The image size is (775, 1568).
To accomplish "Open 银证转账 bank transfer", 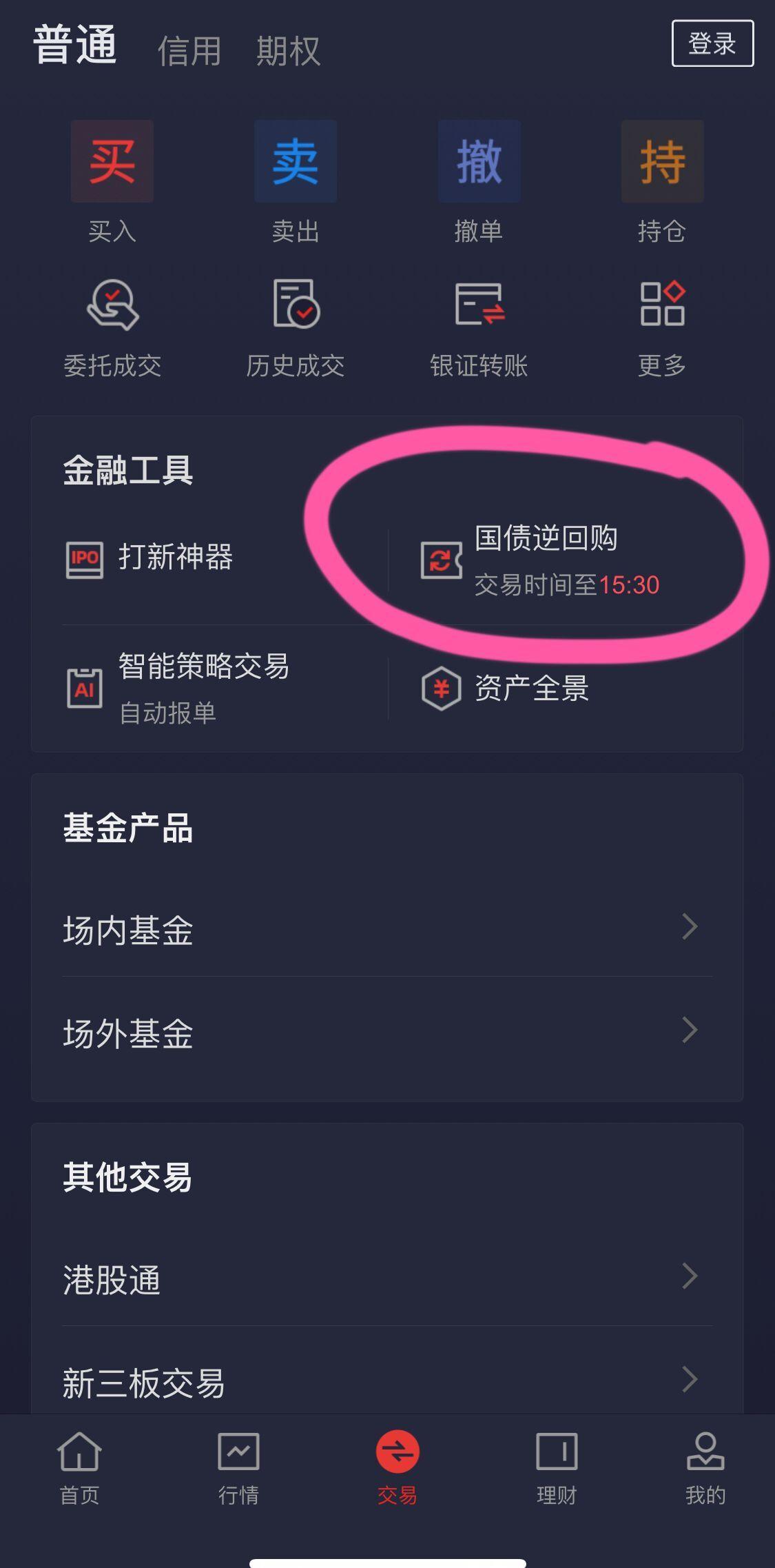I will tap(479, 327).
